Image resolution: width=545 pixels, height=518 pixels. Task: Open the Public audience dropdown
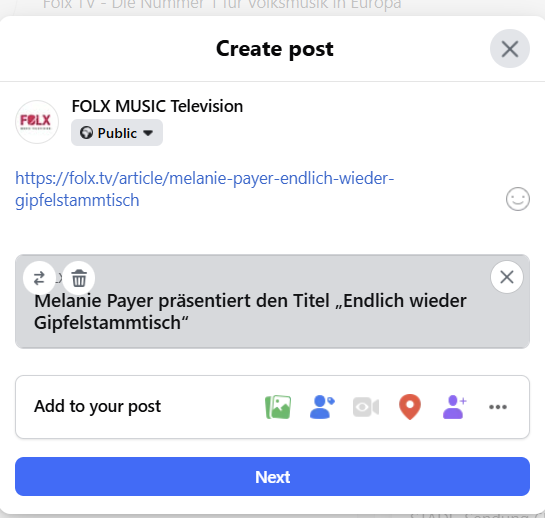point(117,133)
